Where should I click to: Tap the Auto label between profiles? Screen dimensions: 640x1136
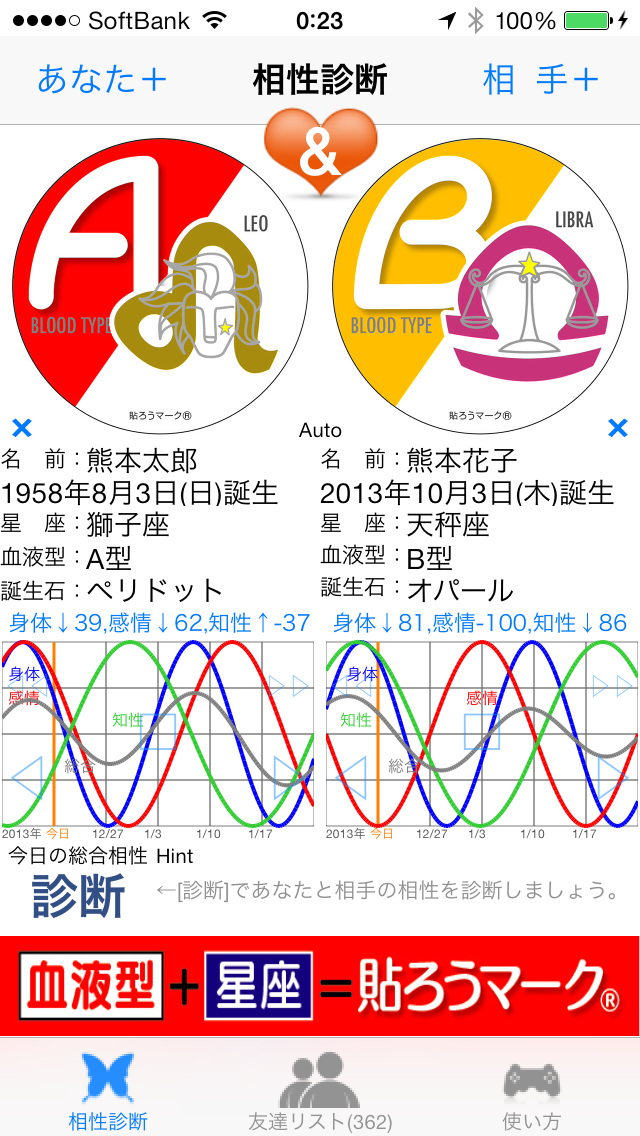pyautogui.click(x=320, y=430)
